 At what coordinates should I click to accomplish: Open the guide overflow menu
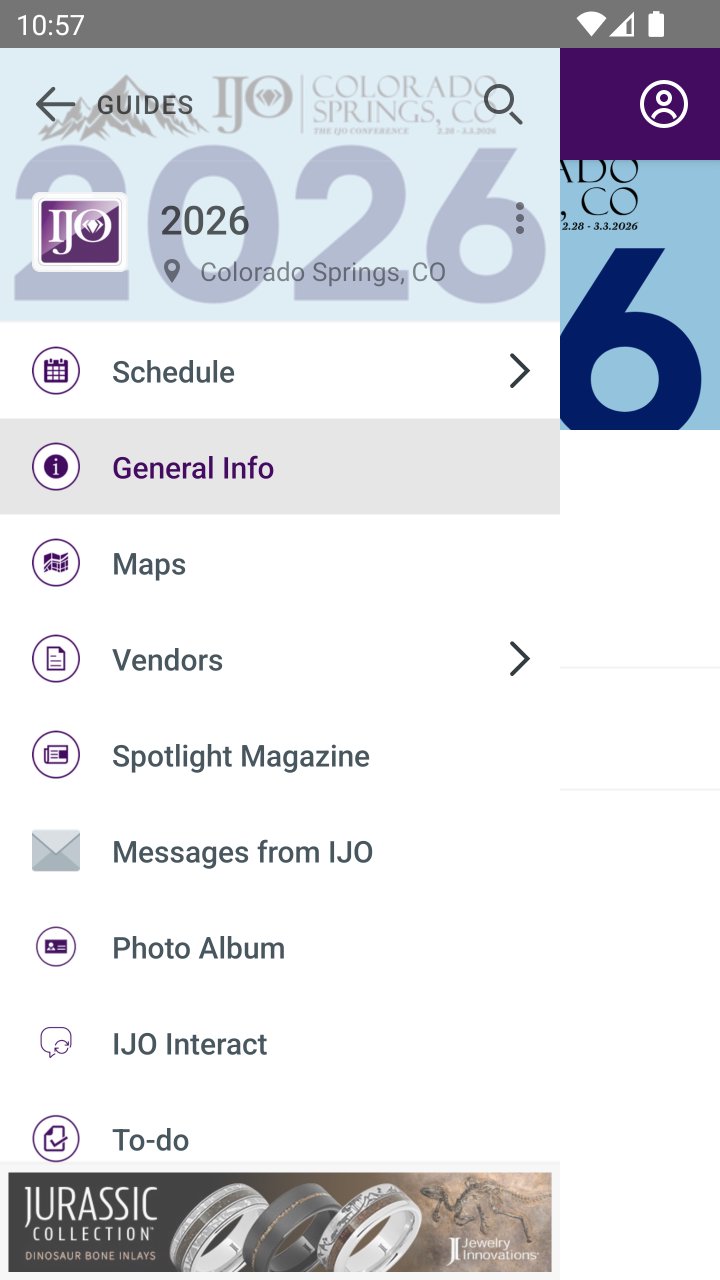pos(519,218)
